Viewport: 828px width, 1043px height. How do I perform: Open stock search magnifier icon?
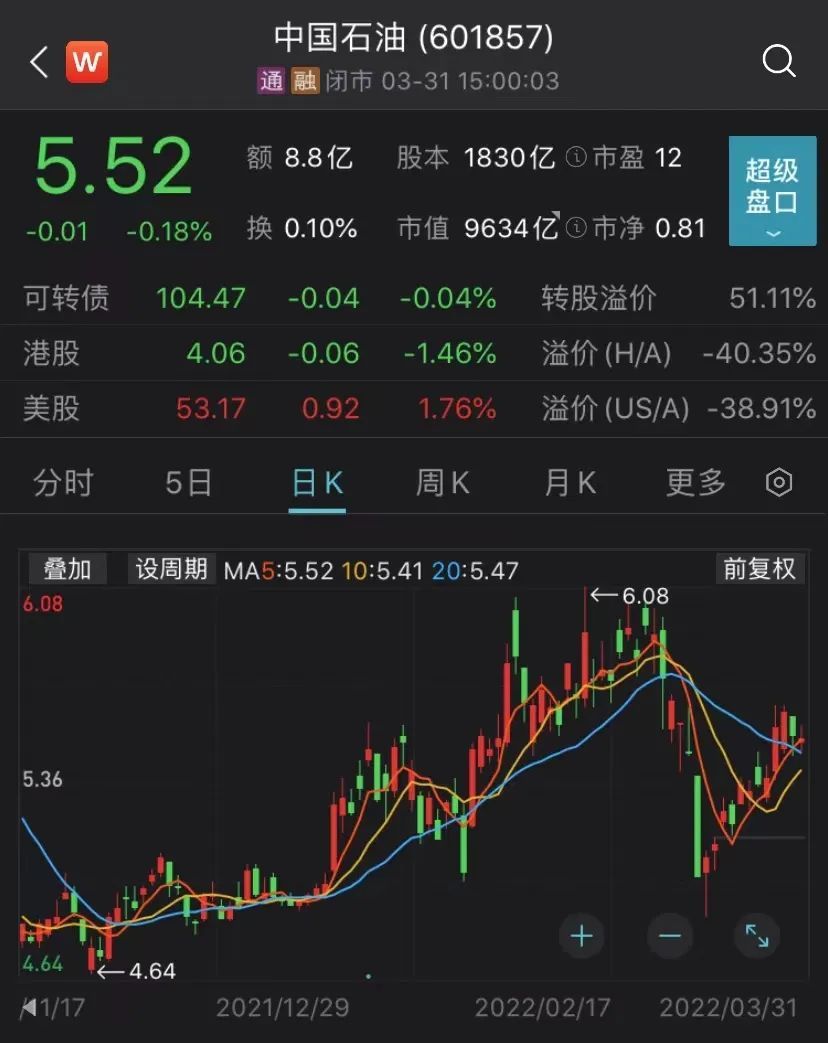tap(779, 62)
